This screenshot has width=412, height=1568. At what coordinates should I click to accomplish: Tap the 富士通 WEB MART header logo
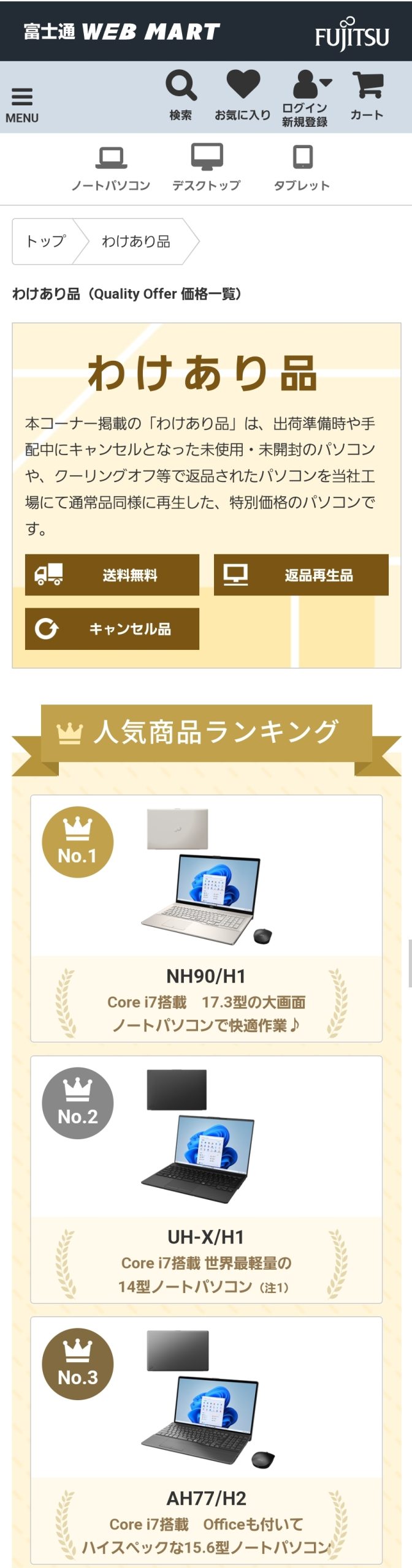tap(121, 31)
